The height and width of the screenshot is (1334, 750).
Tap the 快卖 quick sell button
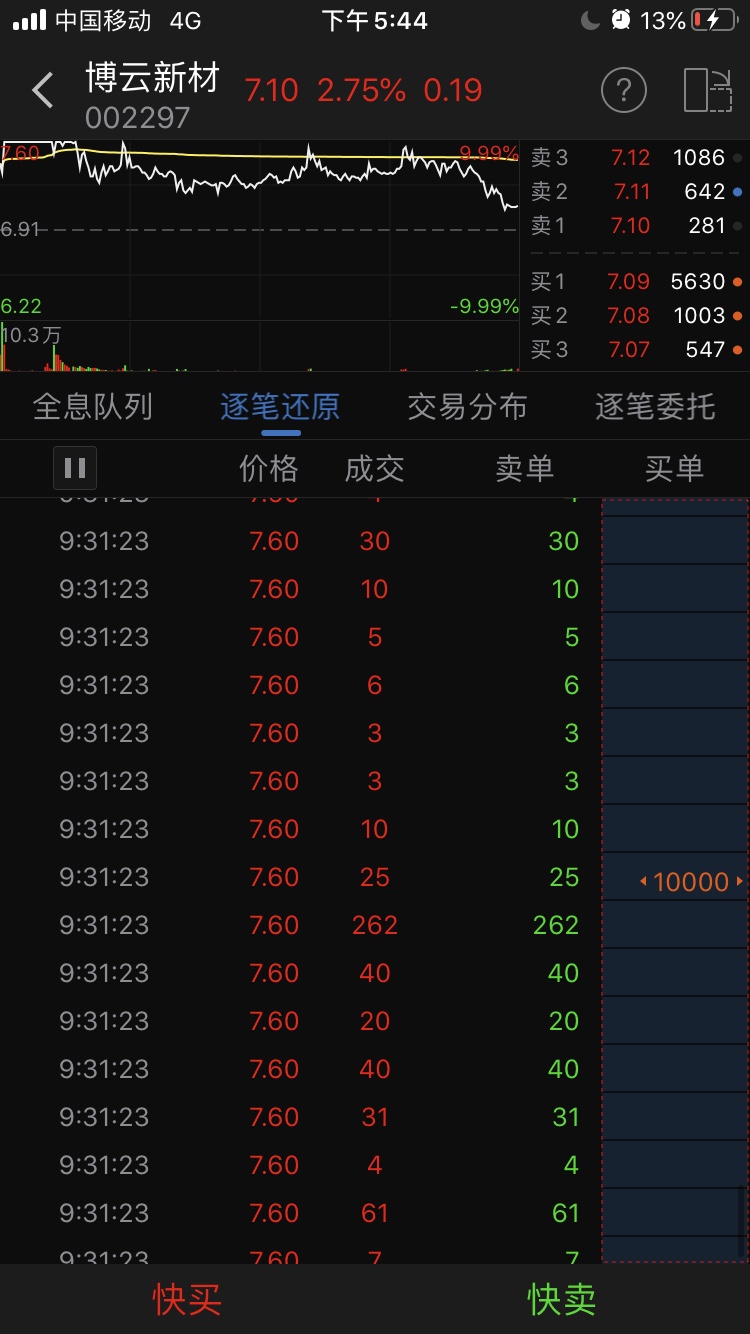click(x=562, y=1299)
